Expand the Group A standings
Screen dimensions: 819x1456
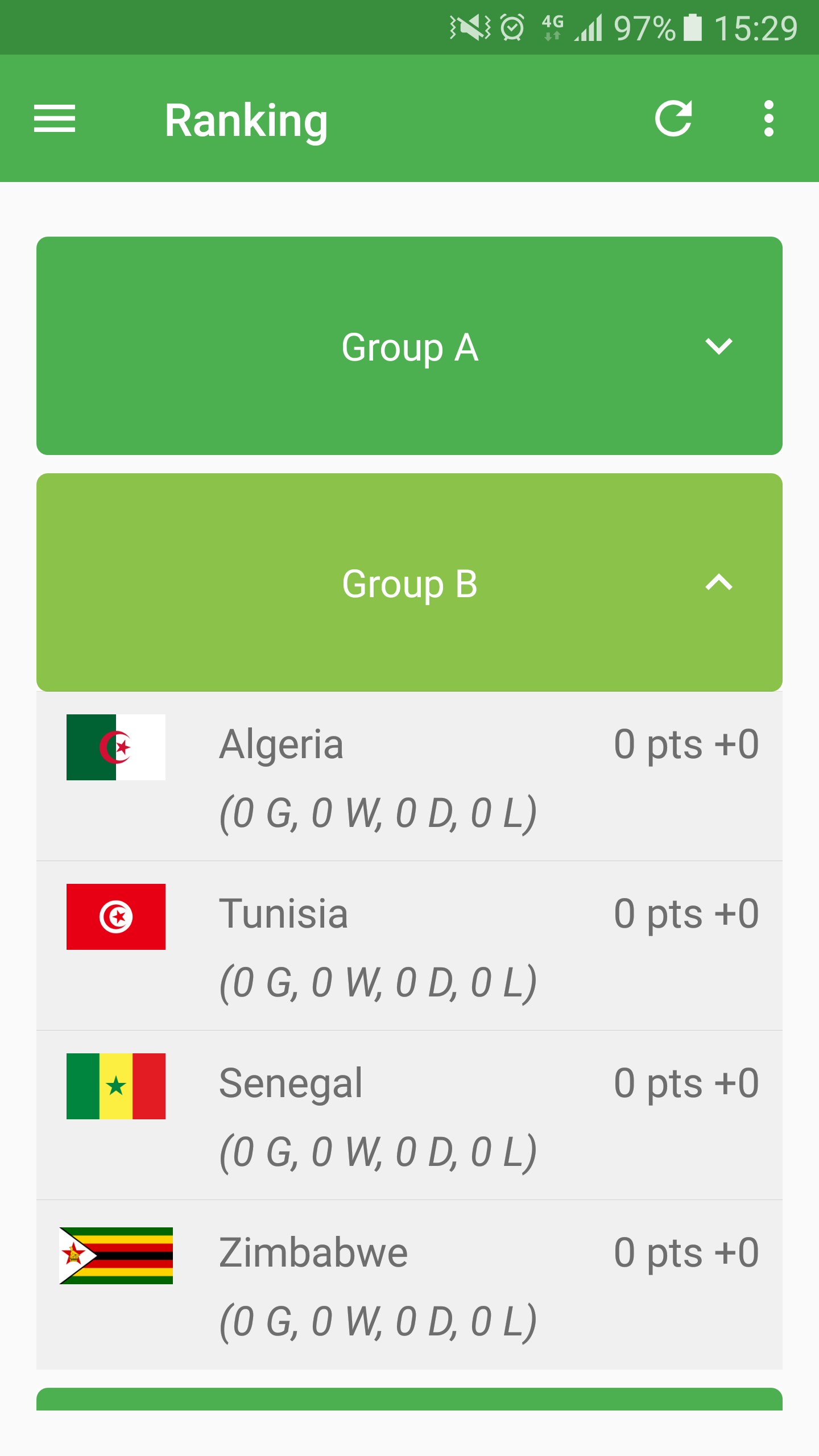pyautogui.click(x=409, y=346)
